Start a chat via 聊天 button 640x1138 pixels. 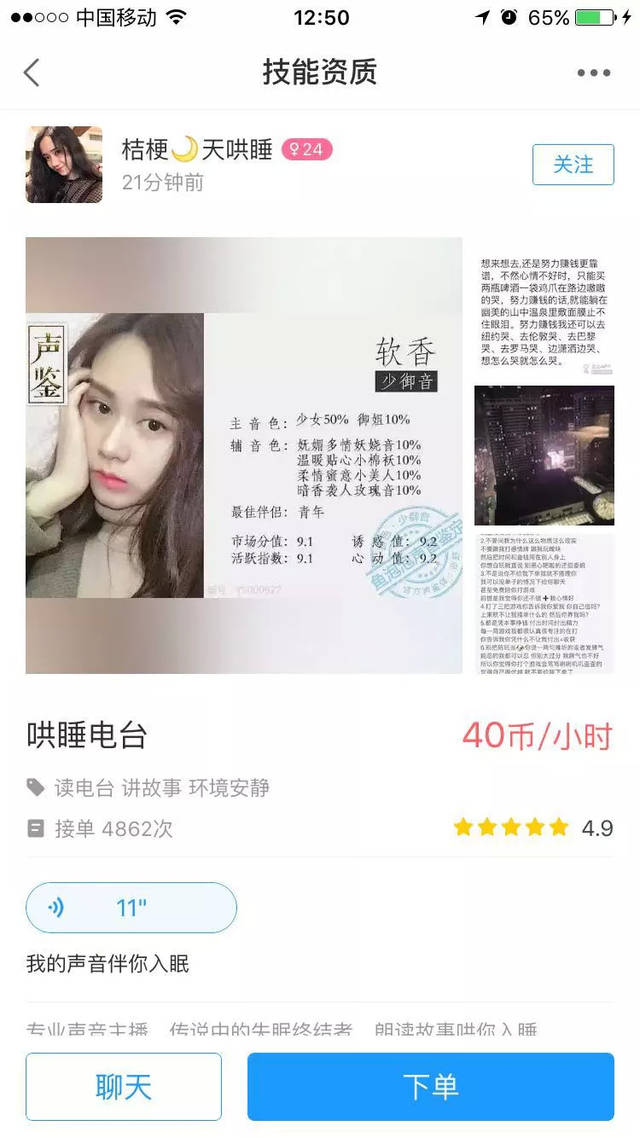pos(124,1087)
